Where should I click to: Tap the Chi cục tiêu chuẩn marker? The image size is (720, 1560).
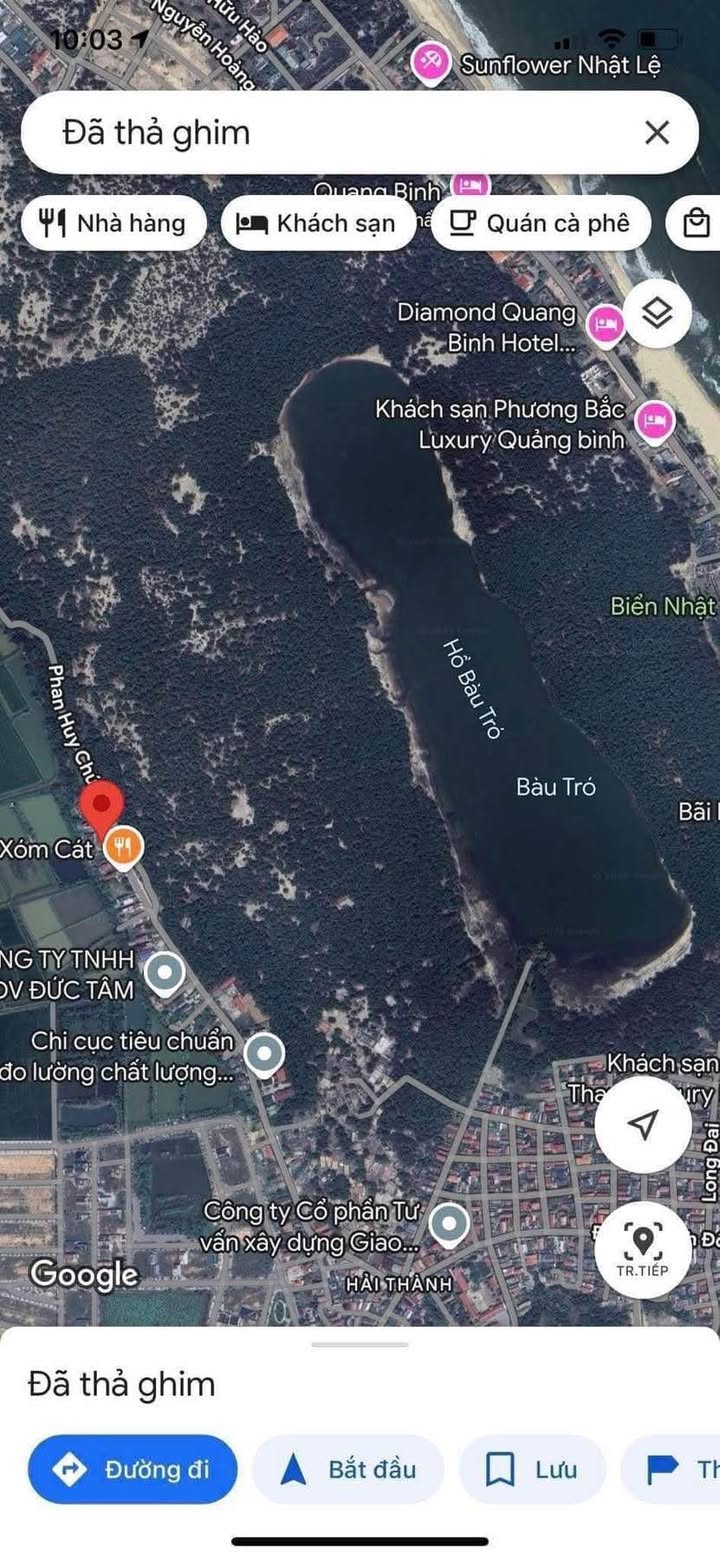click(264, 1054)
